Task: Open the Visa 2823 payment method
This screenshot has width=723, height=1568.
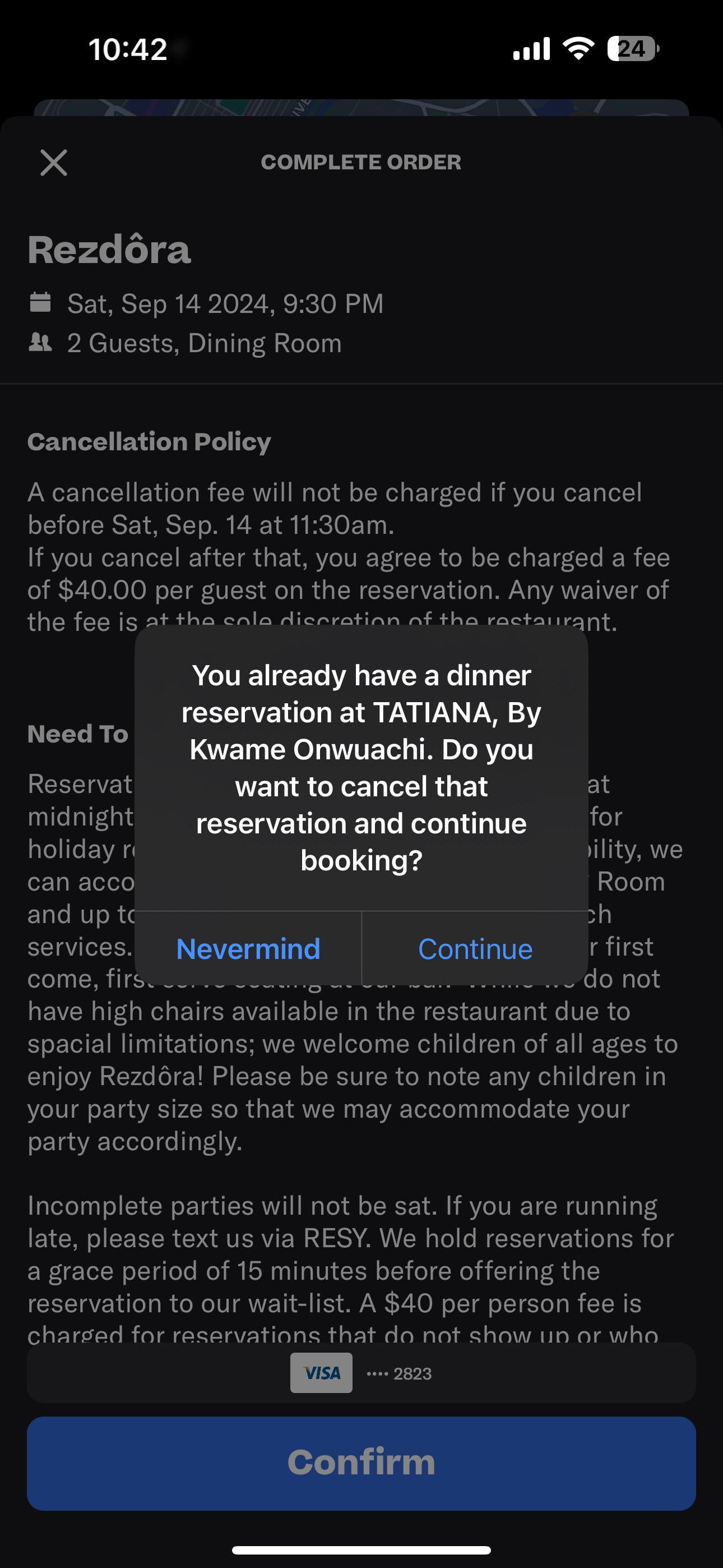Action: [x=361, y=1373]
